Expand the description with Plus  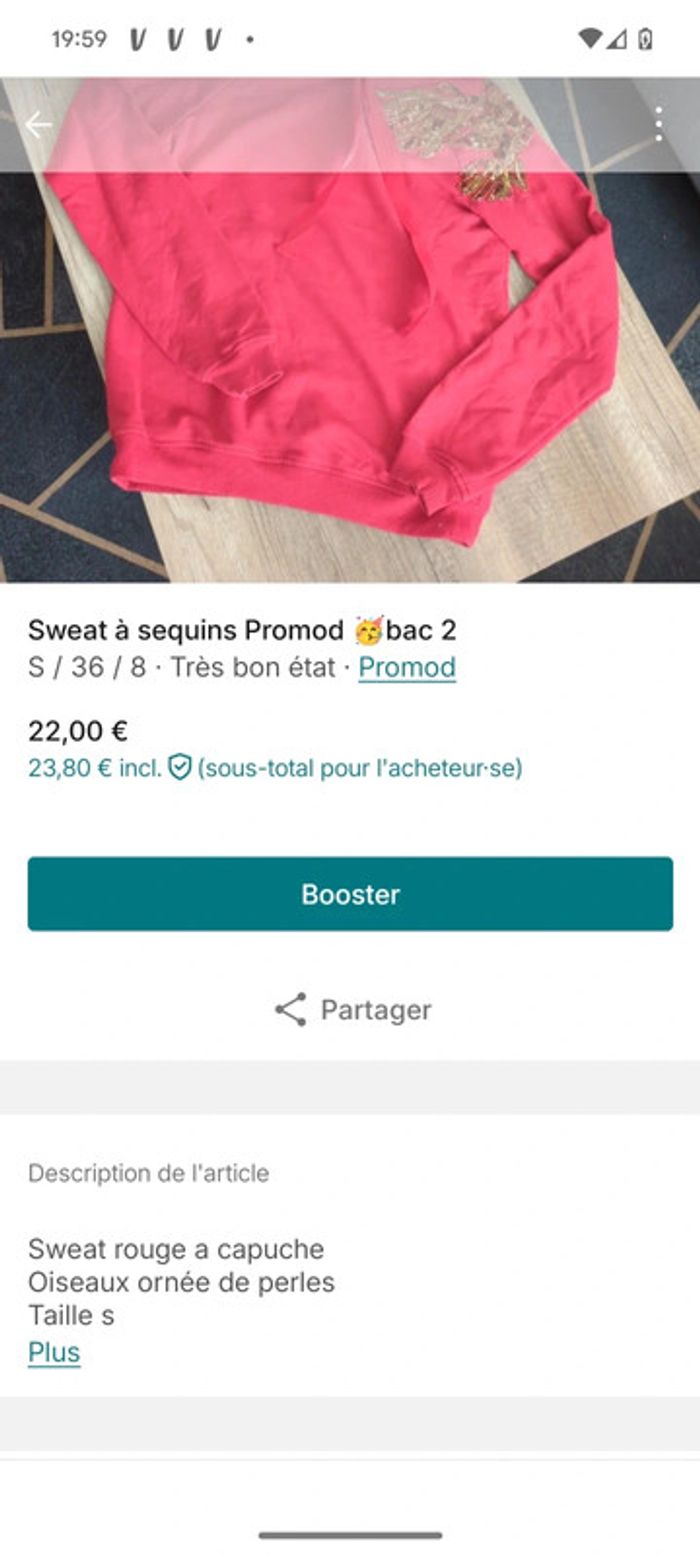(x=54, y=1353)
